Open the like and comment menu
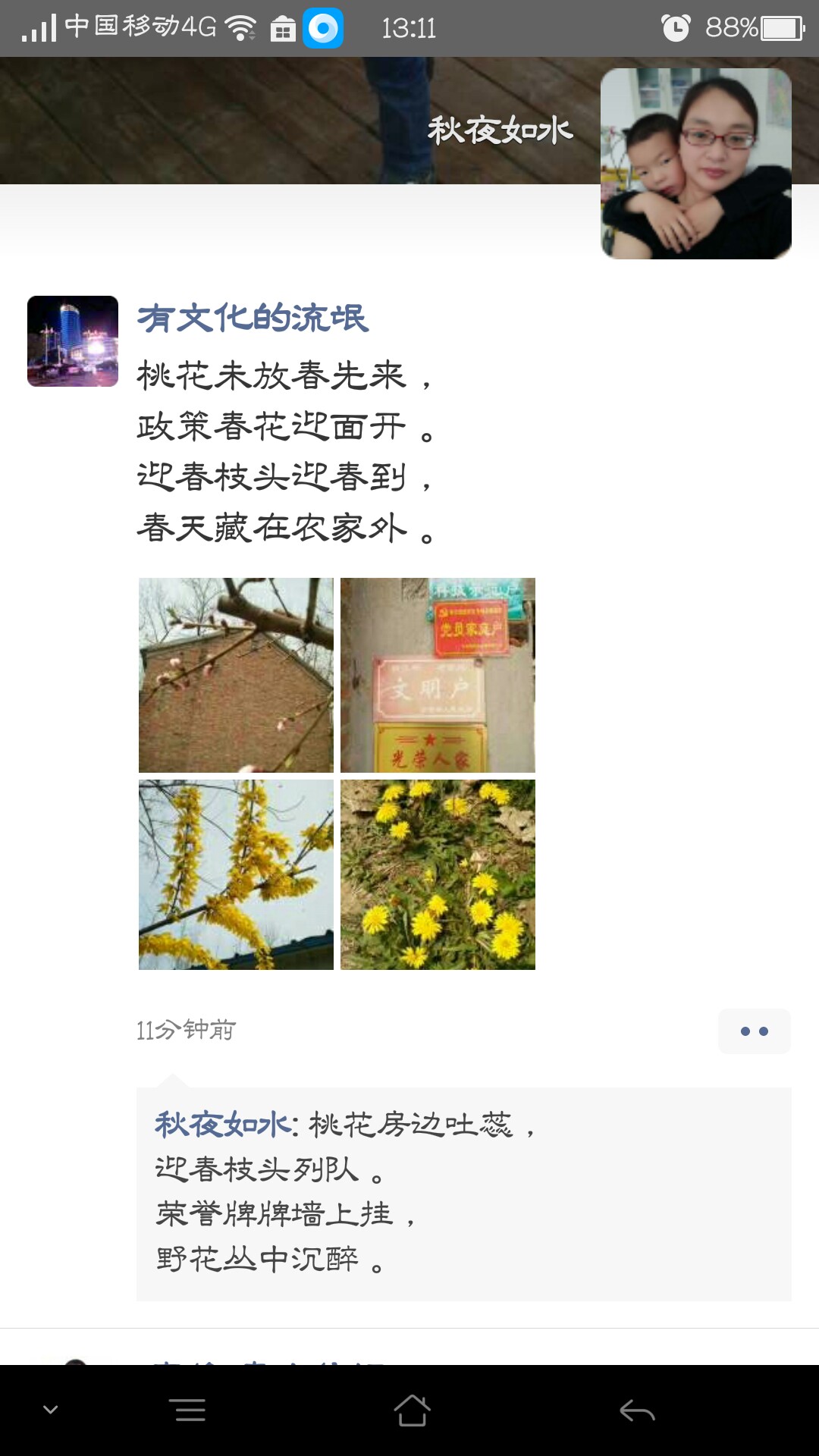 click(x=754, y=1031)
